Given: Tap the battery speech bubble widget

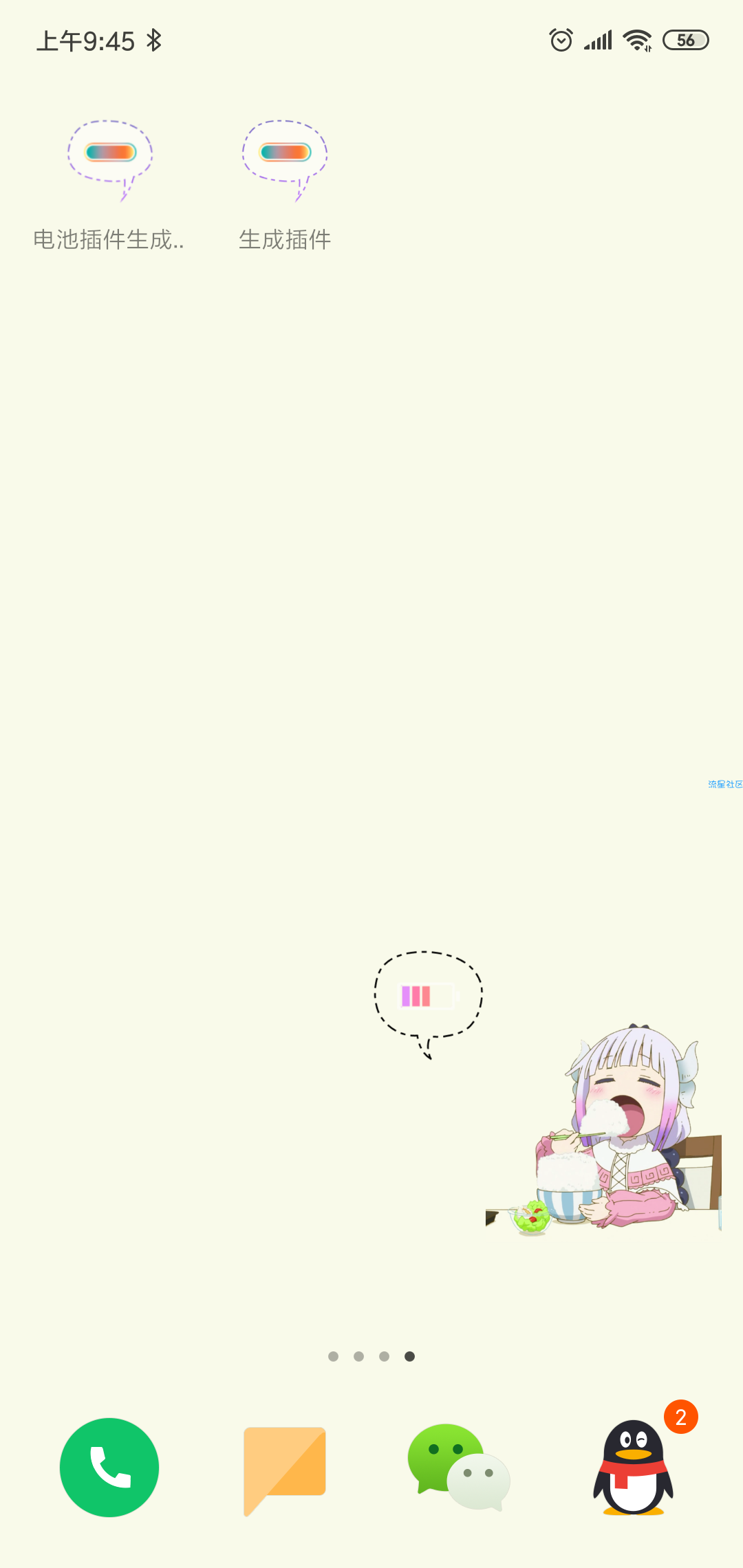Looking at the screenshot, I should tap(428, 997).
